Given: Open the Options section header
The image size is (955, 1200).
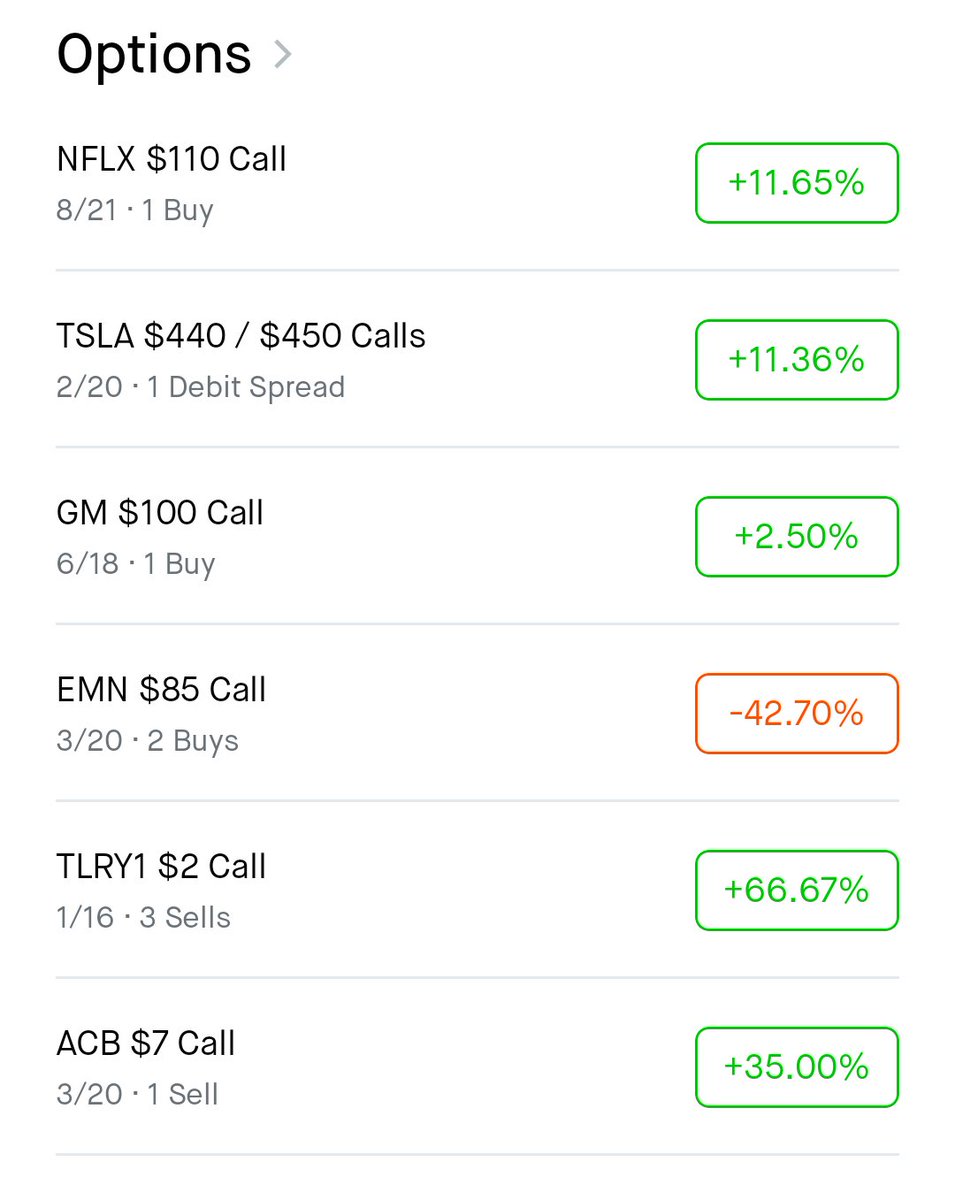Looking at the screenshot, I should coord(174,54).
